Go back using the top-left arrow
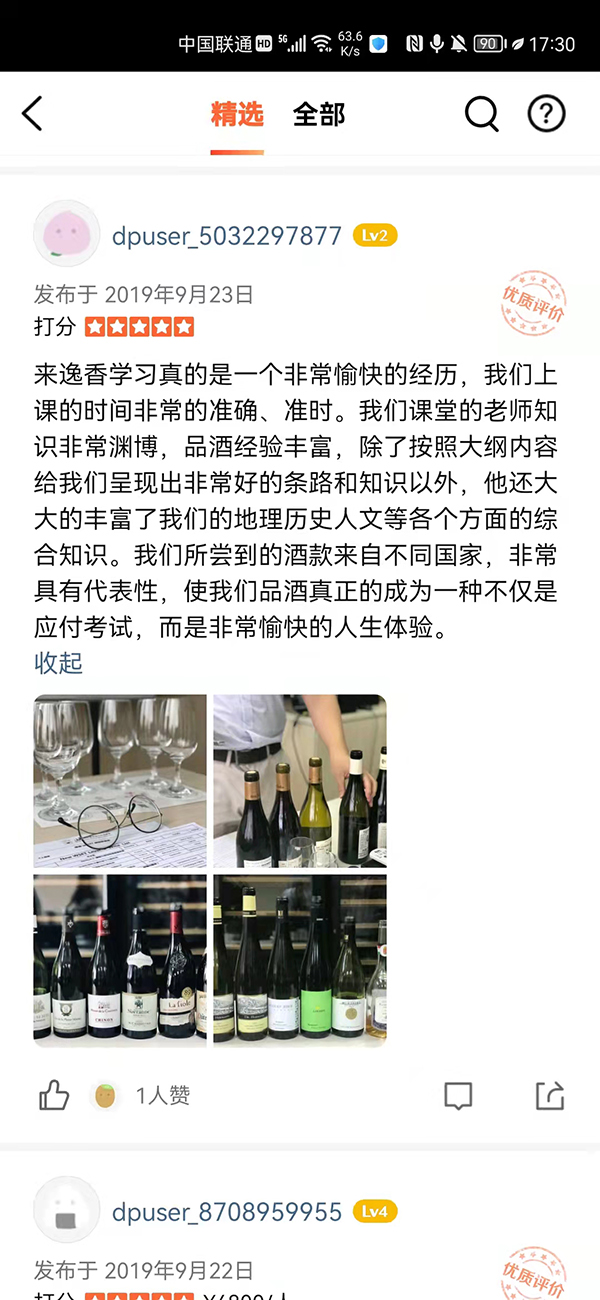 (x=33, y=114)
